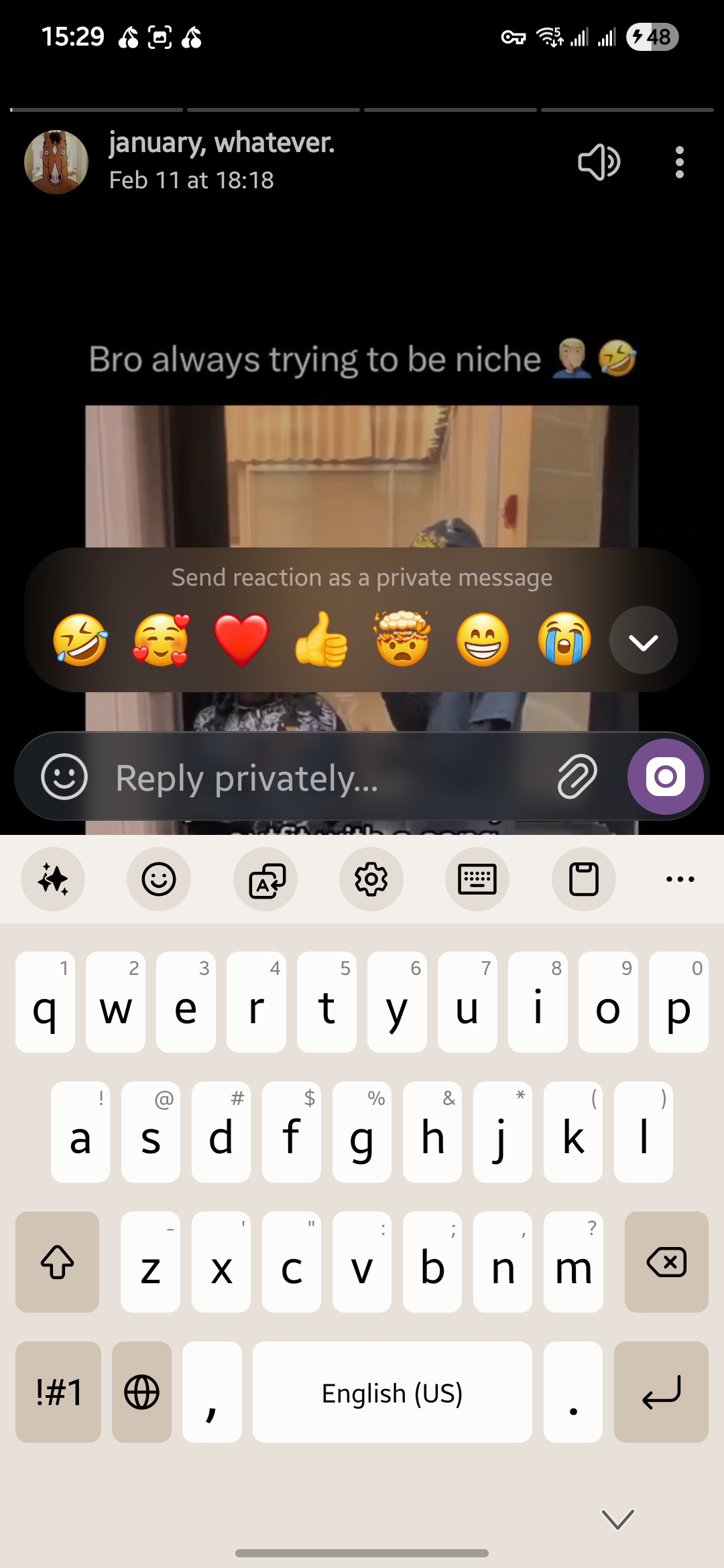Attach a file to the reply
Viewport: 724px width, 1568px height.
tap(577, 777)
